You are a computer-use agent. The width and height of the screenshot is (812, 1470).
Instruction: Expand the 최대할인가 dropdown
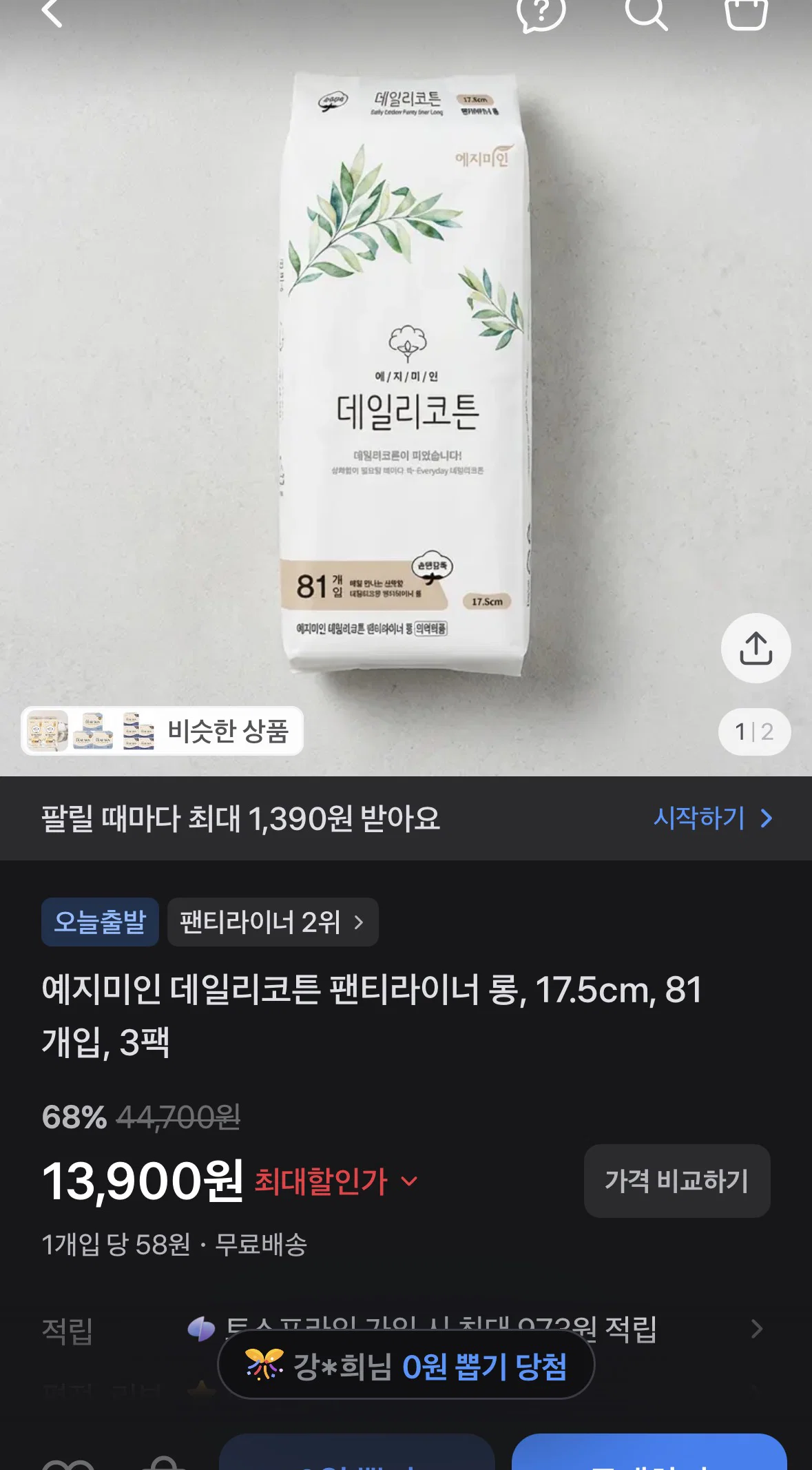point(337,1181)
